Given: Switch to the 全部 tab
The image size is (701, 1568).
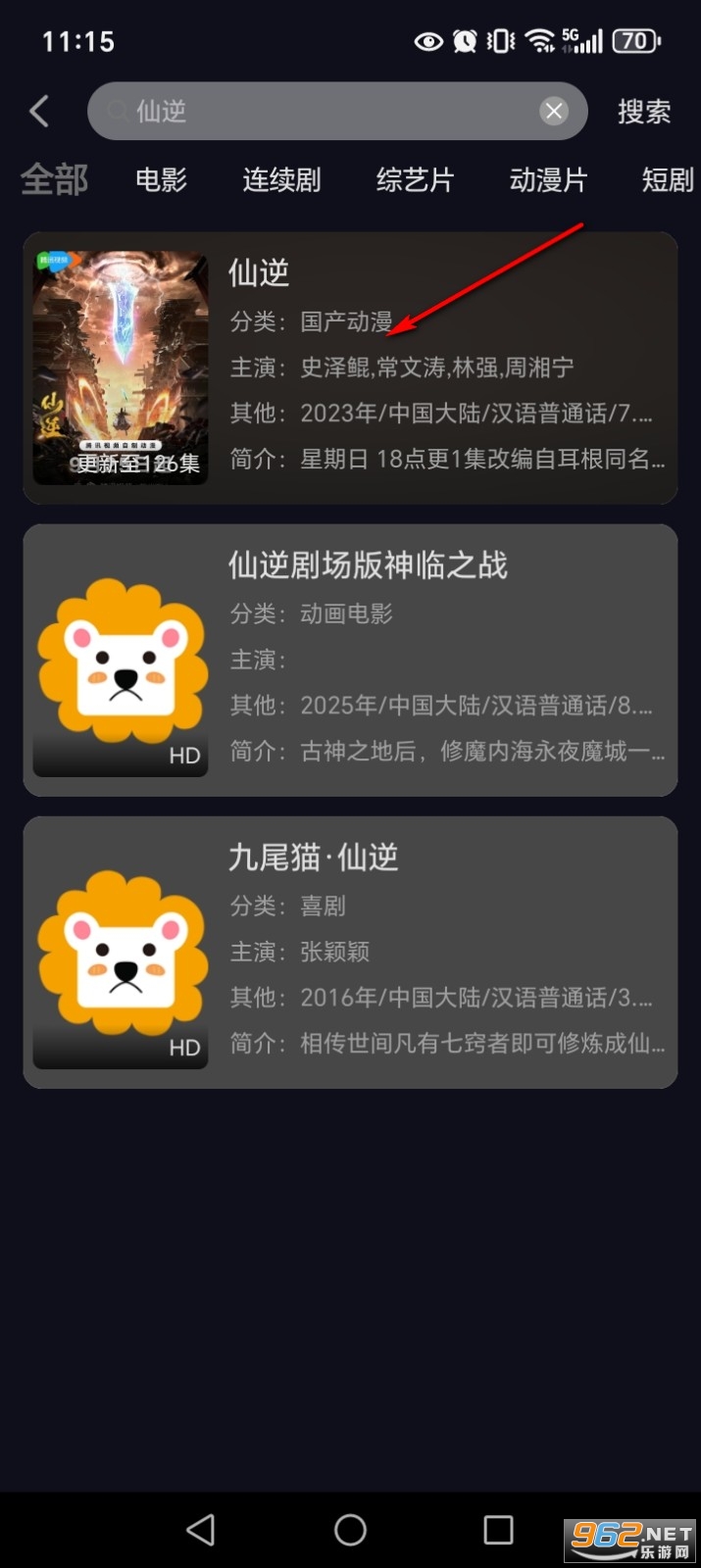Looking at the screenshot, I should pos(54,179).
